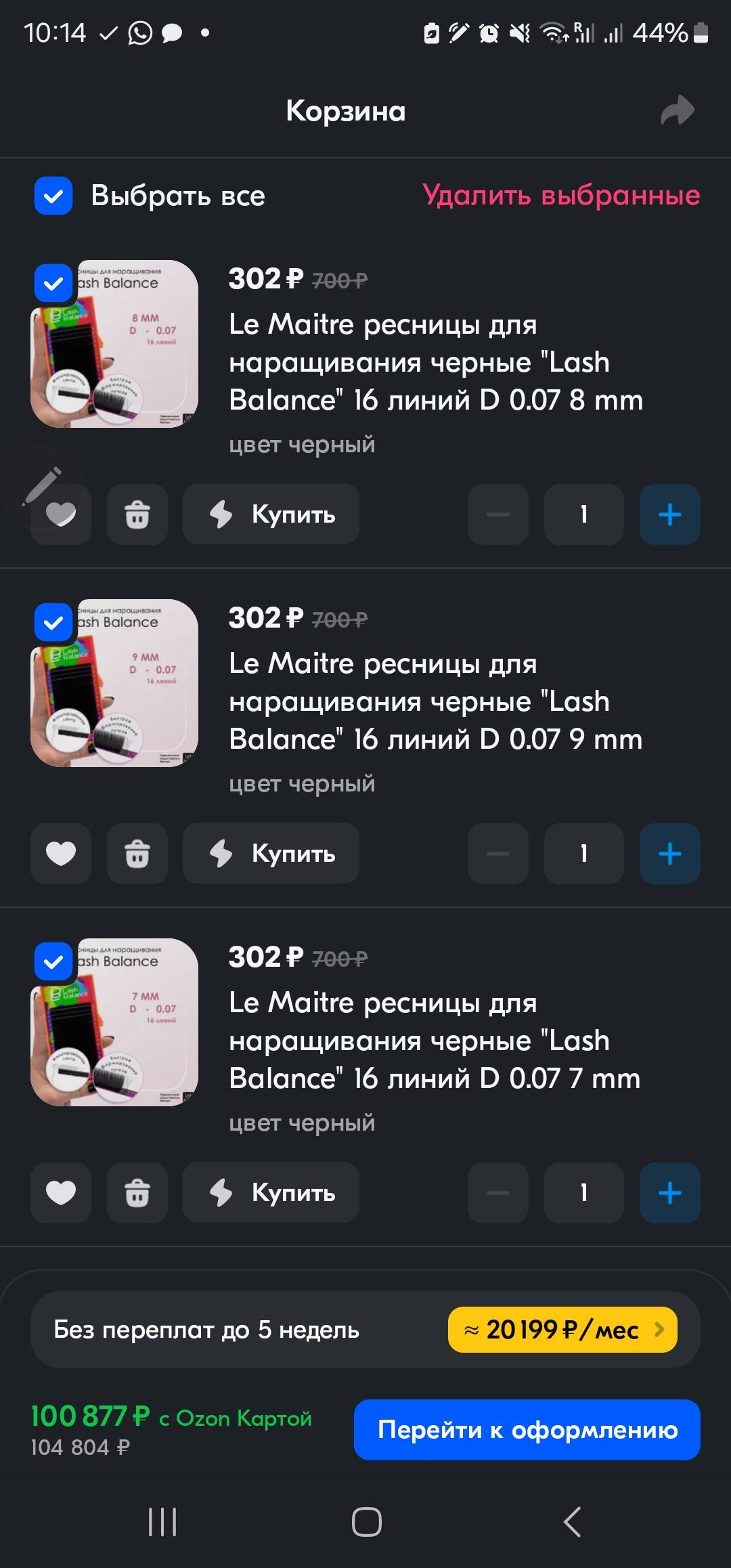The width and height of the screenshot is (731, 1568).
Task: Favorite the 7 mm lashes item
Action: pyautogui.click(x=60, y=1193)
